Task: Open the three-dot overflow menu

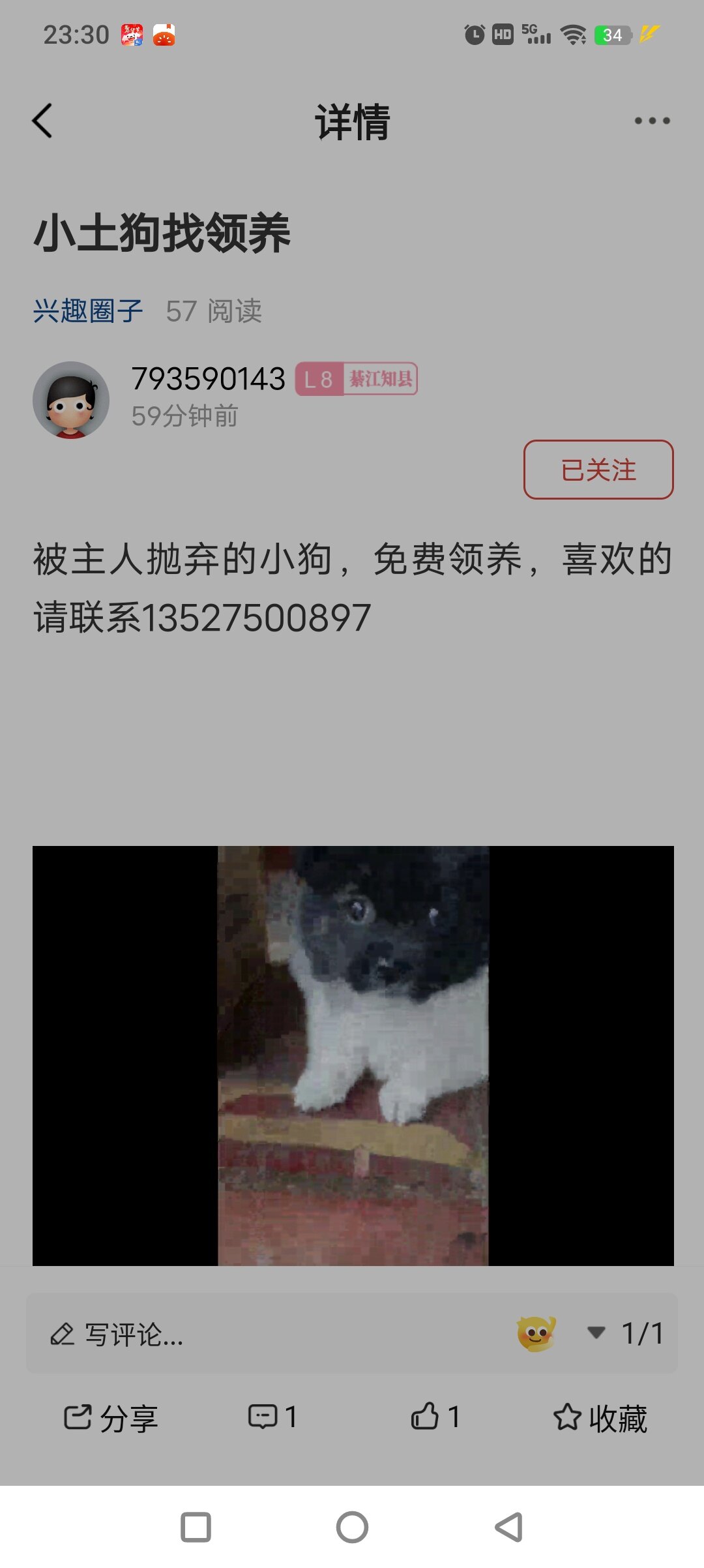Action: (652, 121)
